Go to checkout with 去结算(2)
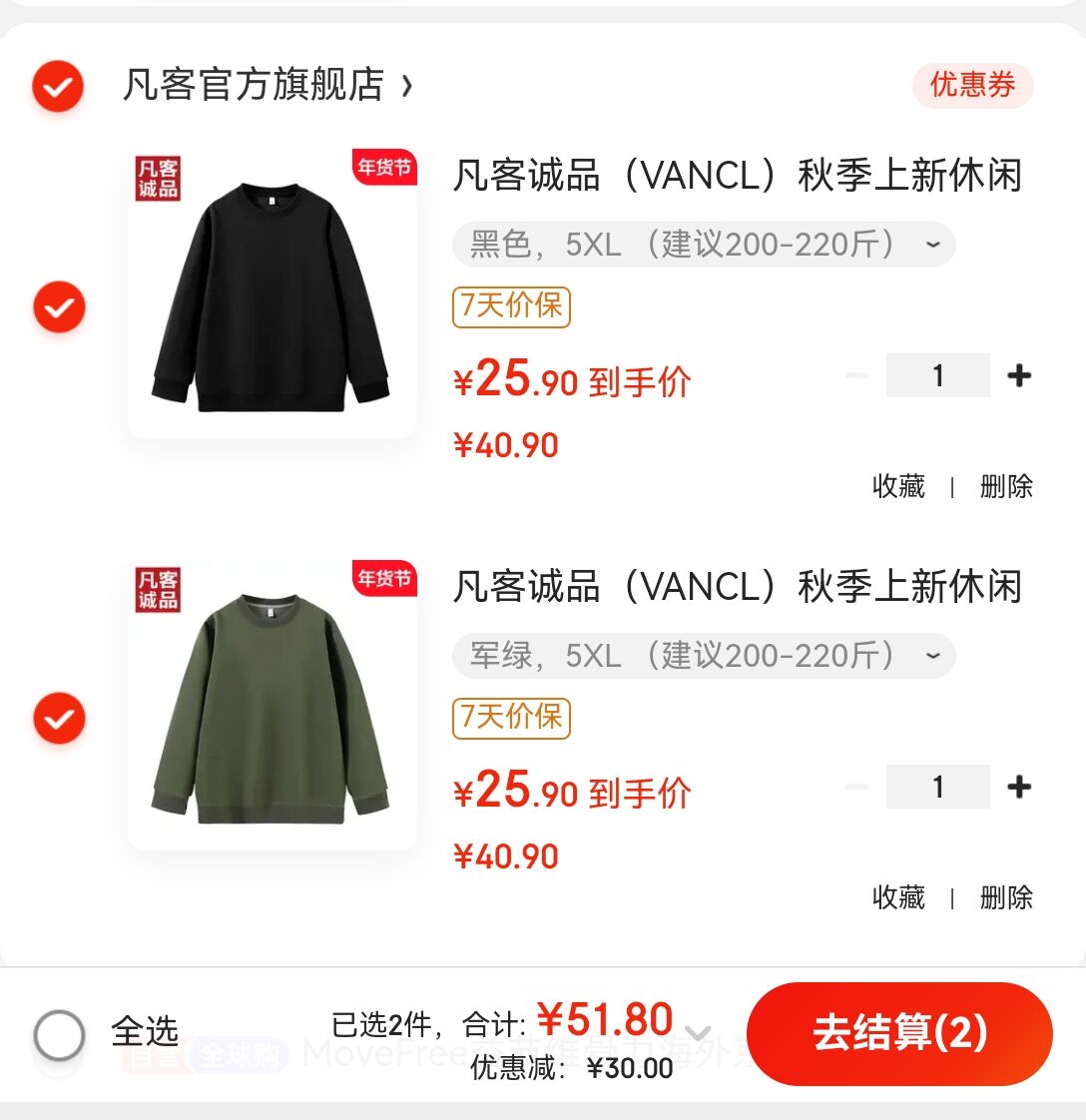 [899, 1033]
